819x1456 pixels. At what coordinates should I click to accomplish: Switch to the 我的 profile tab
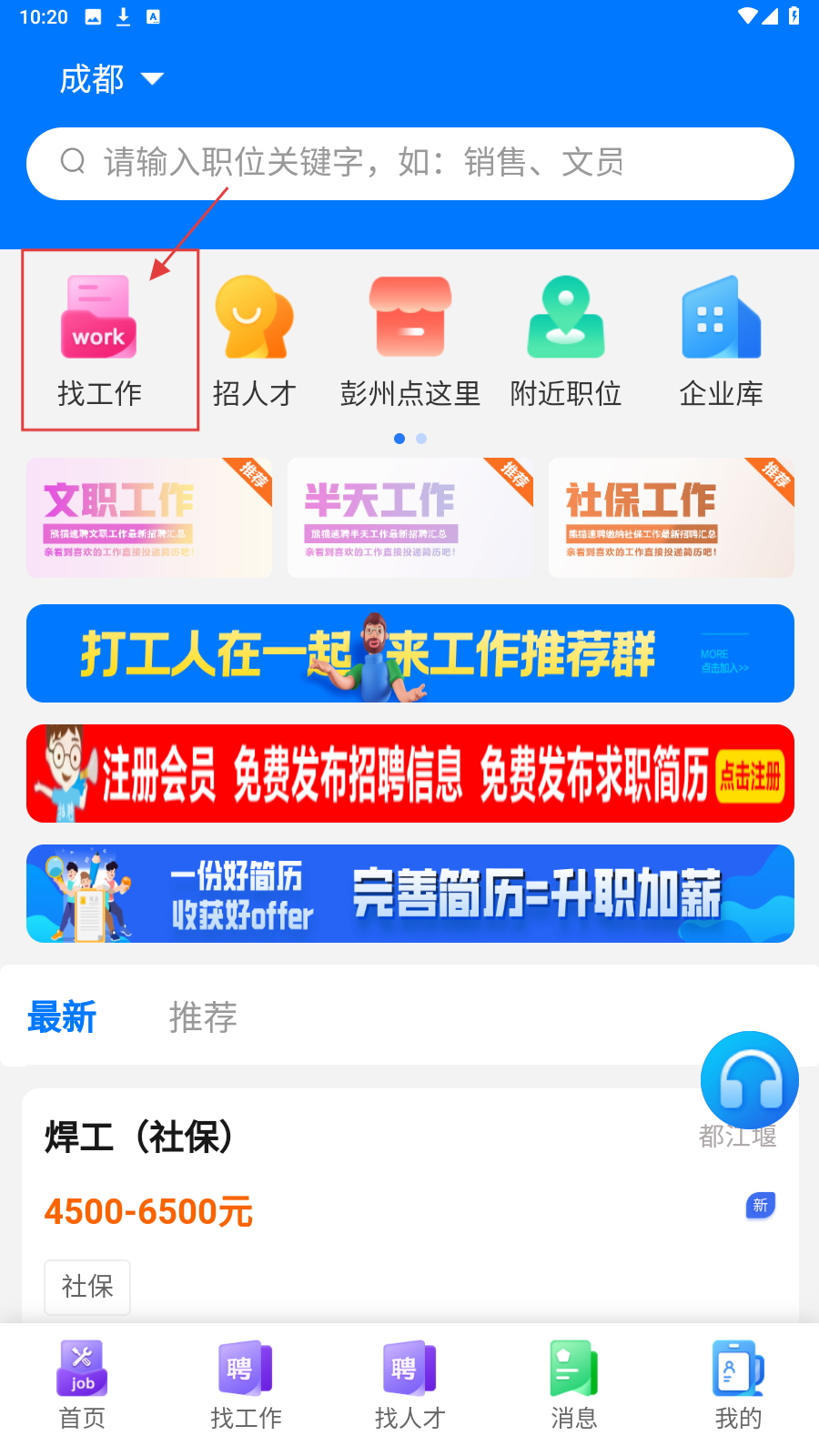pyautogui.click(x=737, y=1385)
